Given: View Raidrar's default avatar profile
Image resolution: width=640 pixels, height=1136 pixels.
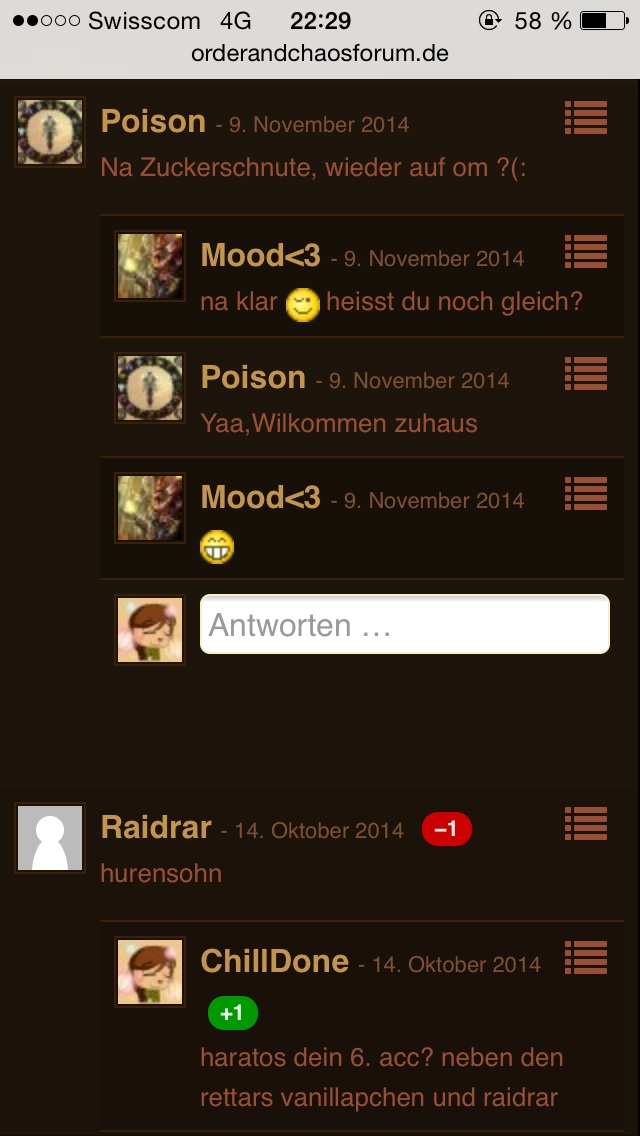Looking at the screenshot, I should pyautogui.click(x=50, y=838).
